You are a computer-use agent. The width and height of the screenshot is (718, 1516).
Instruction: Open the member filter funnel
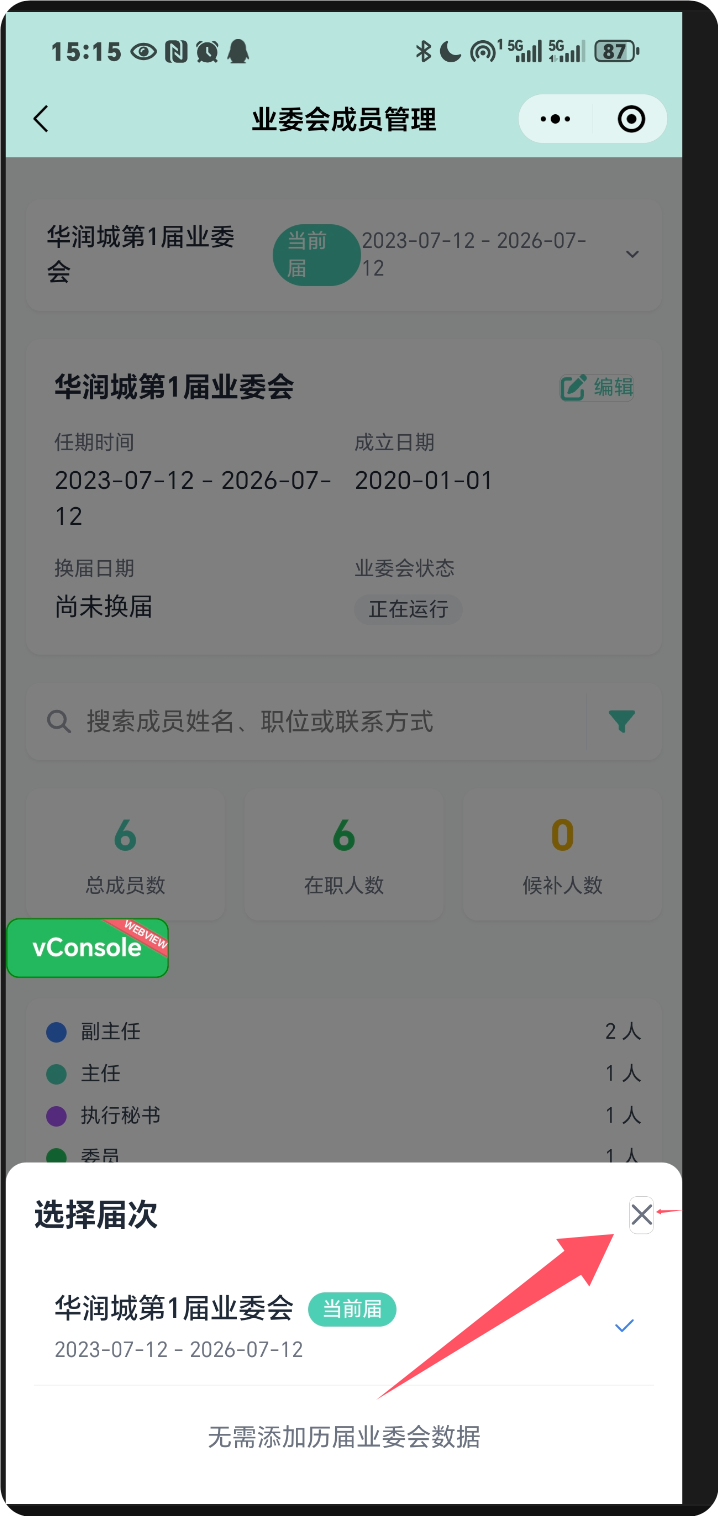point(622,721)
